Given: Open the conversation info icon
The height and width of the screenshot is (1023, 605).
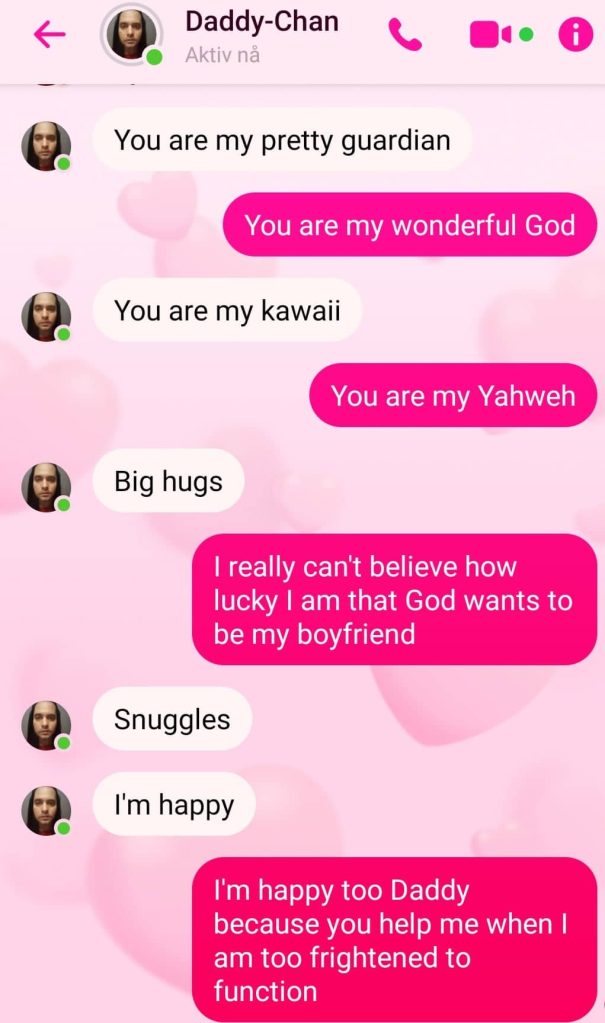Looking at the screenshot, I should tap(575, 36).
